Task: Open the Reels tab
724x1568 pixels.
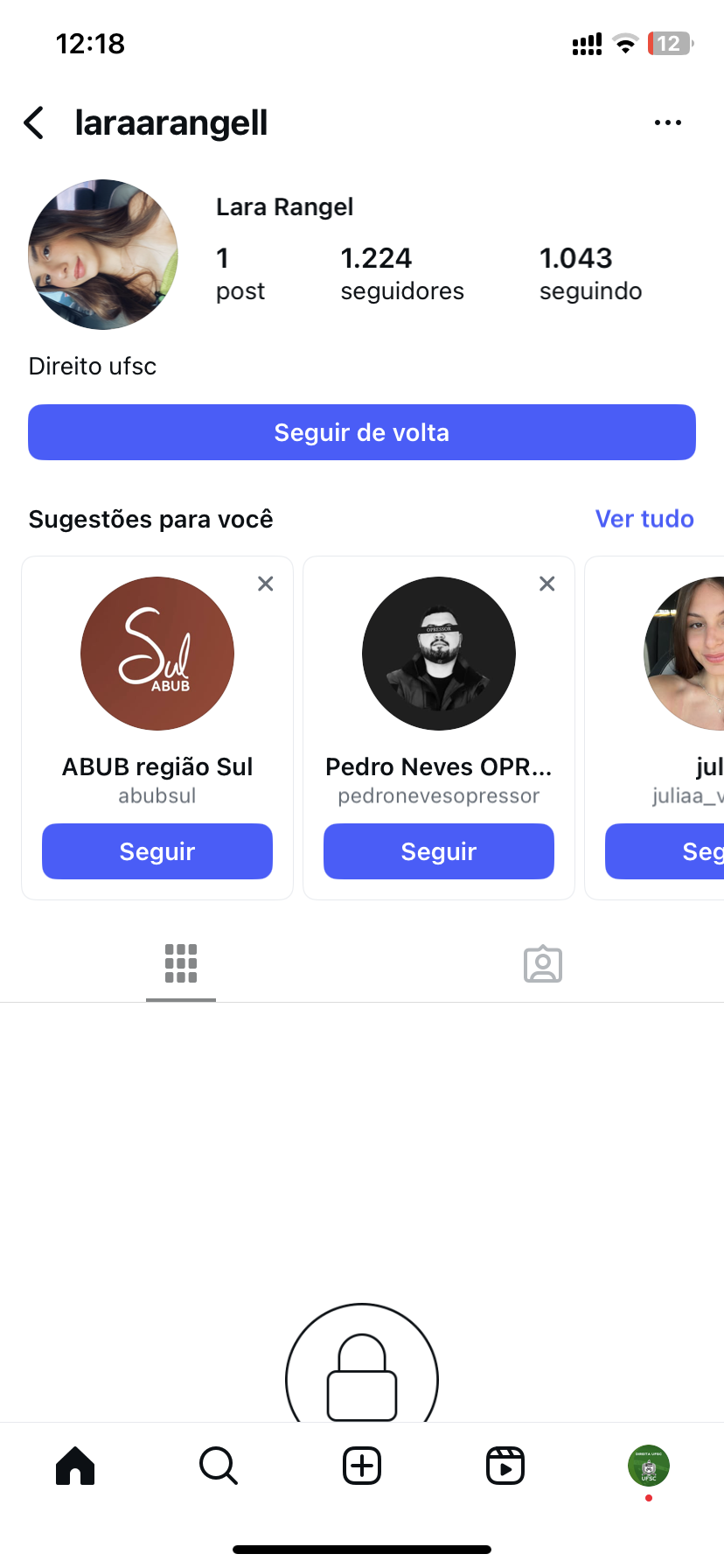Action: coord(505,1466)
